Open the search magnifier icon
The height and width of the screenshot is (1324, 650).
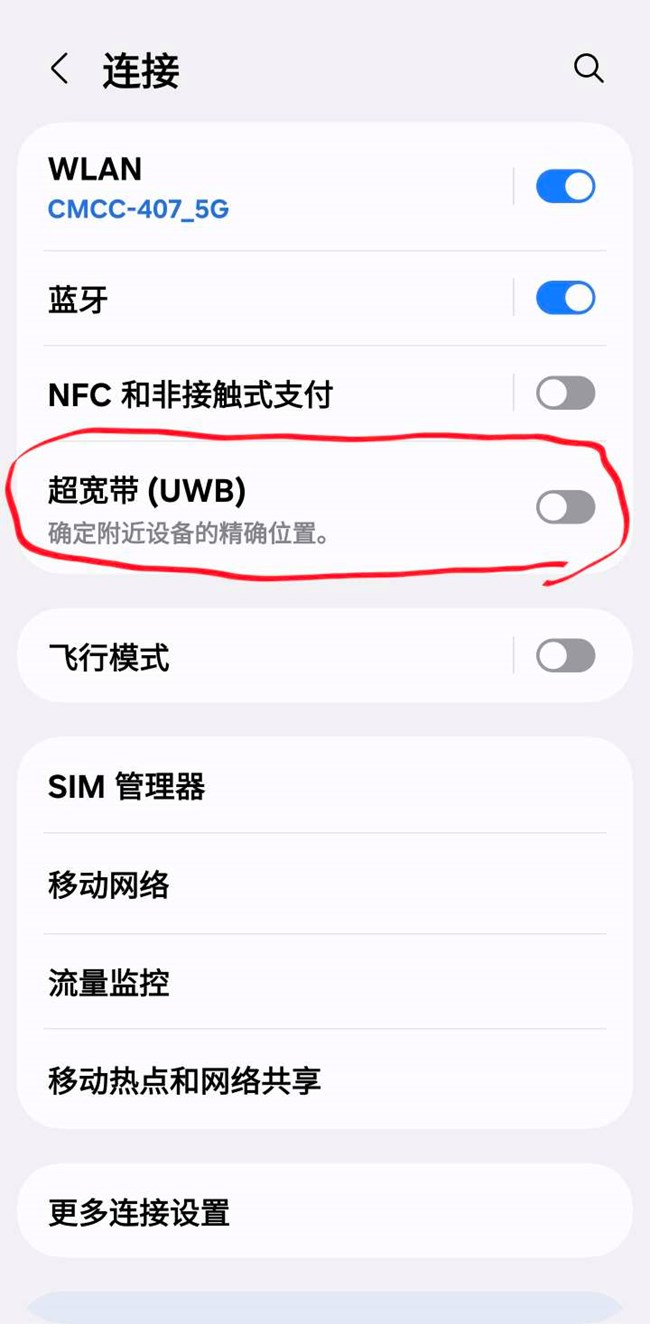pos(588,68)
